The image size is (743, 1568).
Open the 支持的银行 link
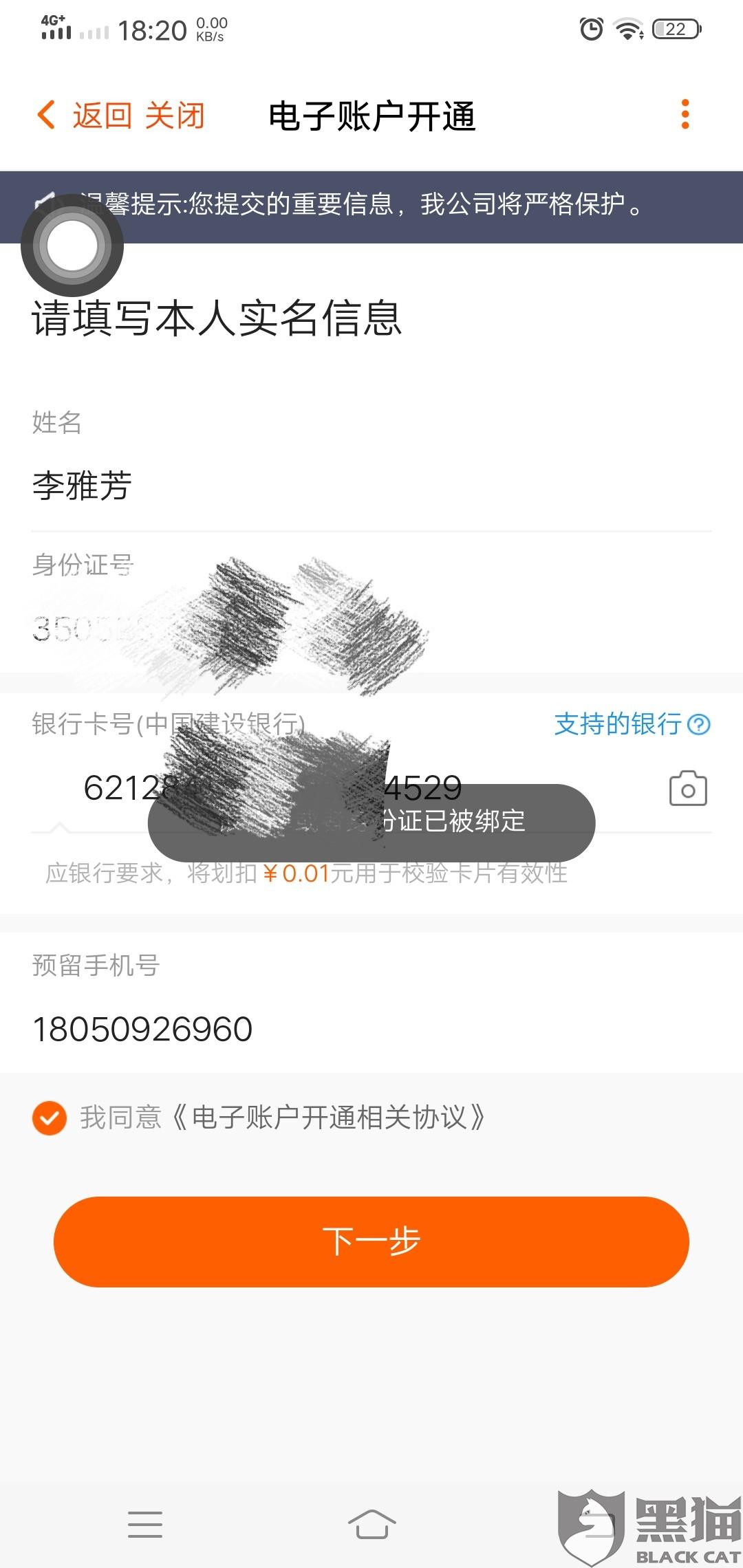(617, 724)
